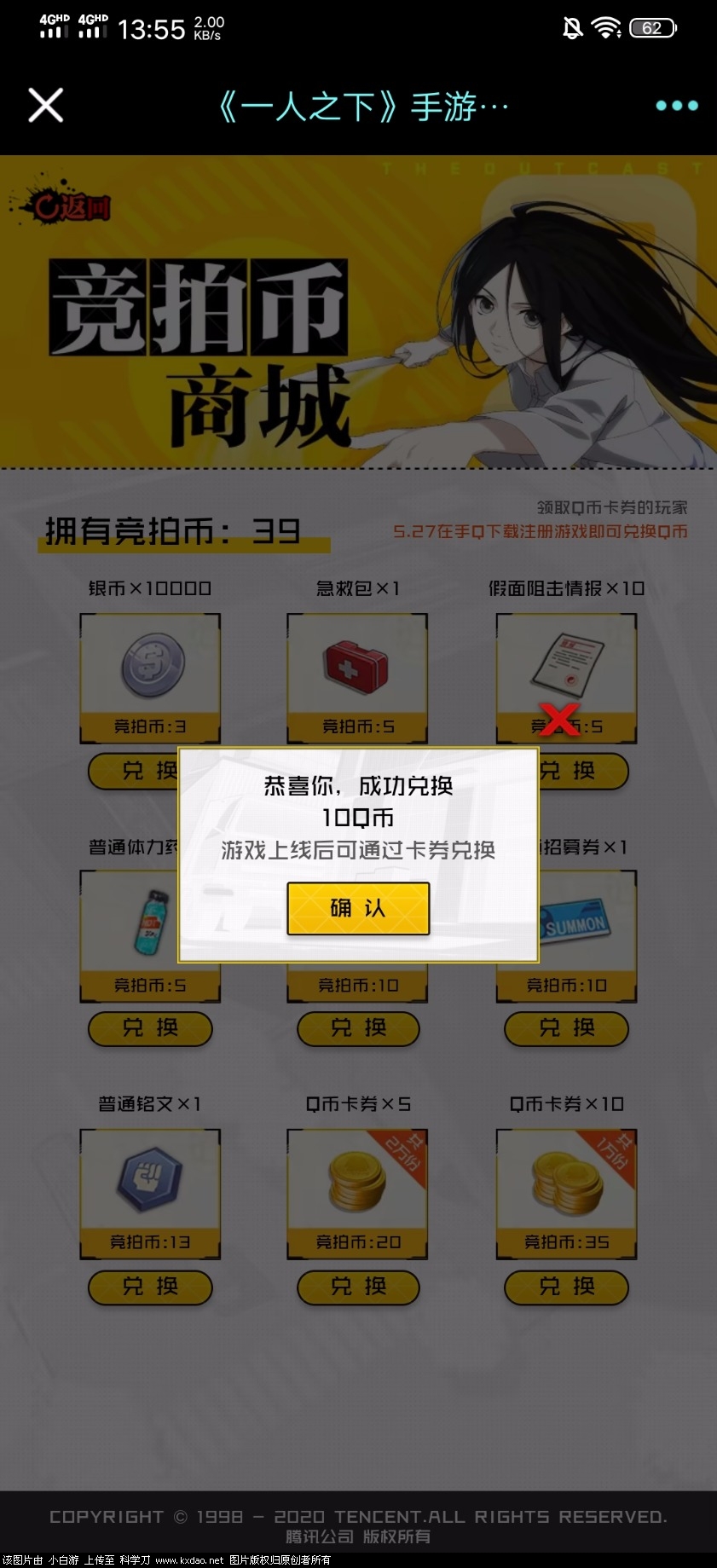
Task: Redeem 普通铭文×1 with its 兑换 button
Action: [x=150, y=1287]
